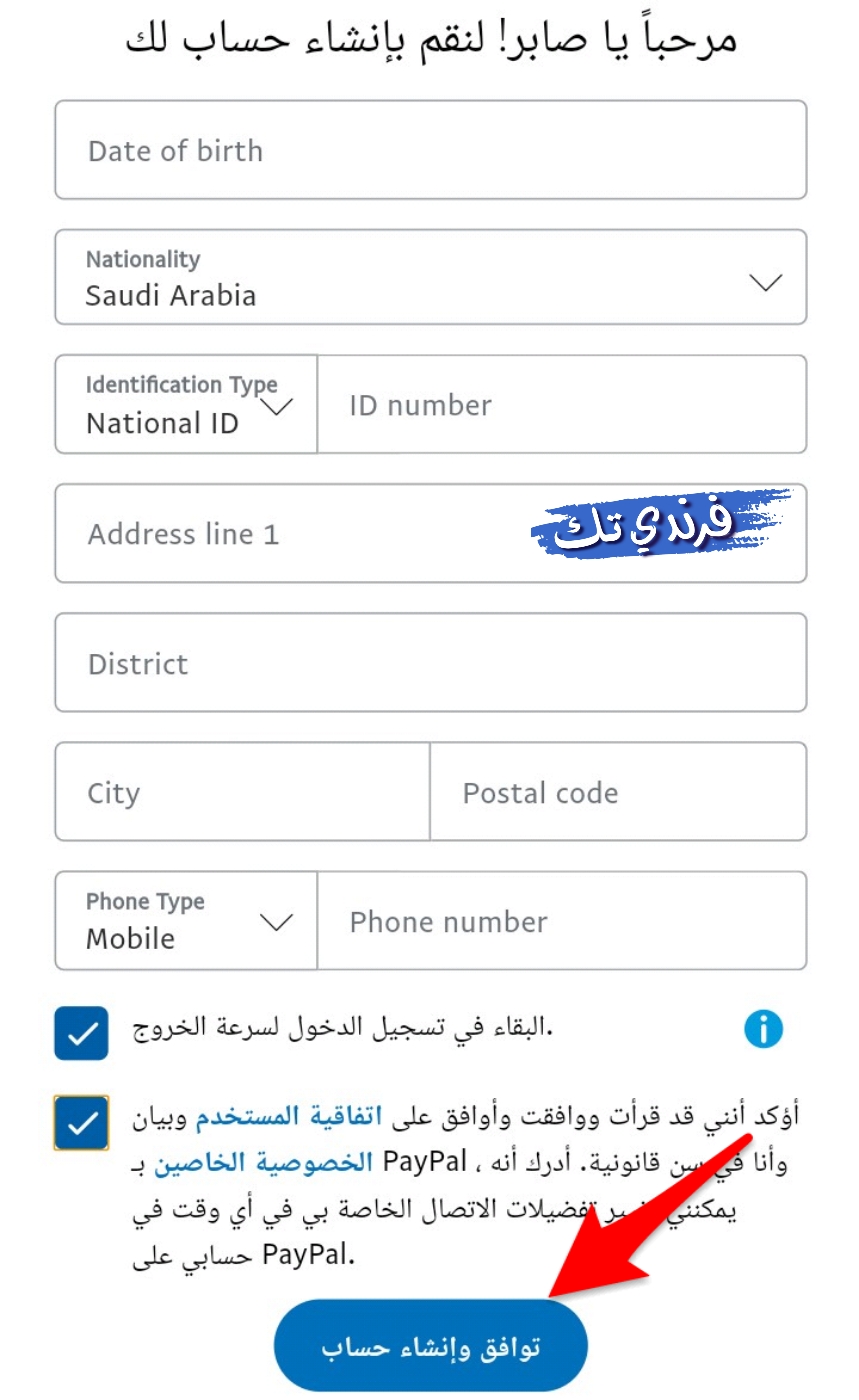Open the Nationality dropdown

430,277
